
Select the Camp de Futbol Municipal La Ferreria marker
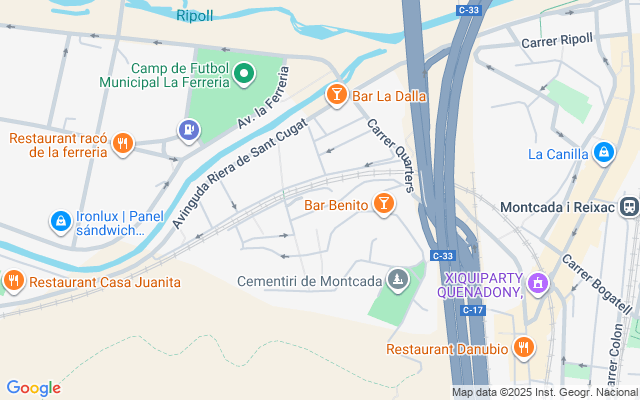244,73
